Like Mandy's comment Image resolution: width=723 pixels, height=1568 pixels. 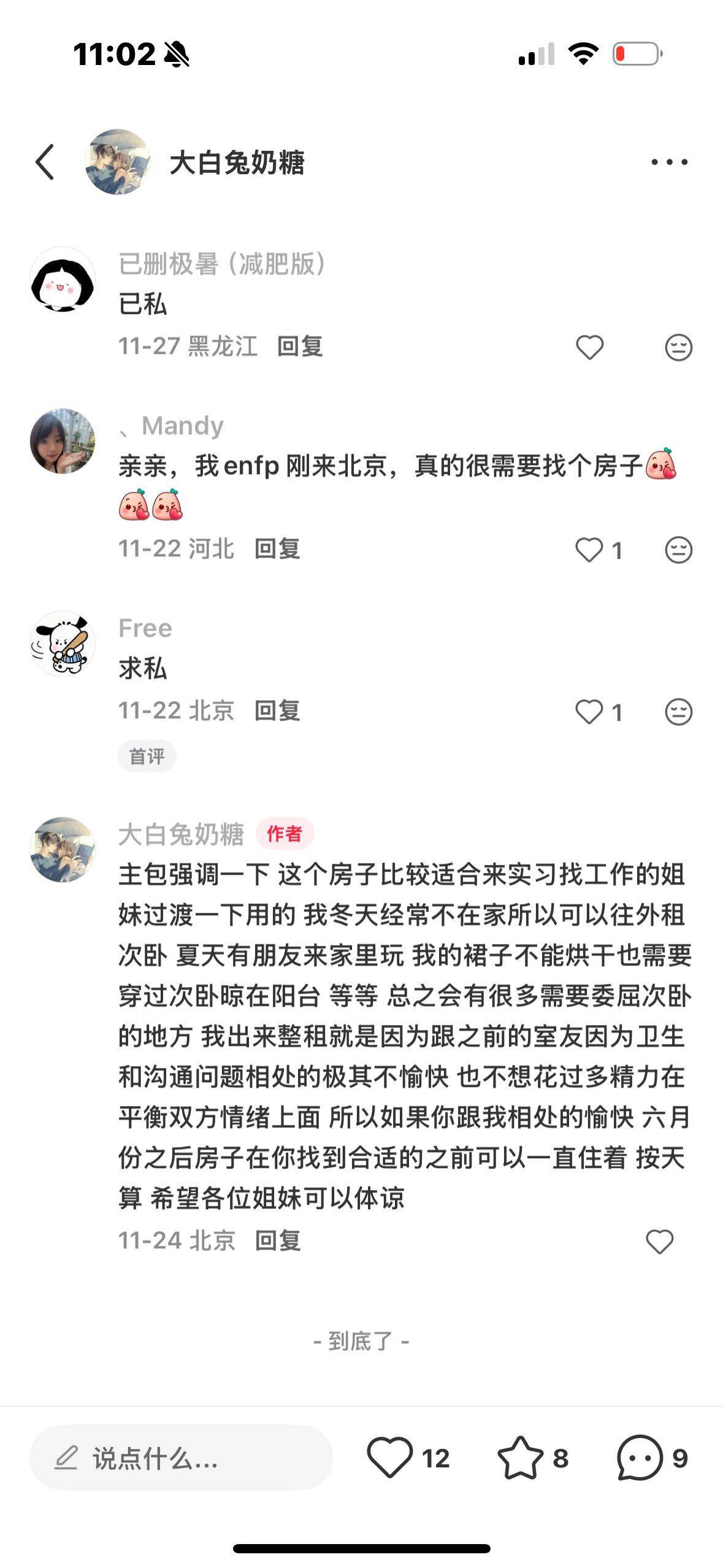tap(589, 550)
